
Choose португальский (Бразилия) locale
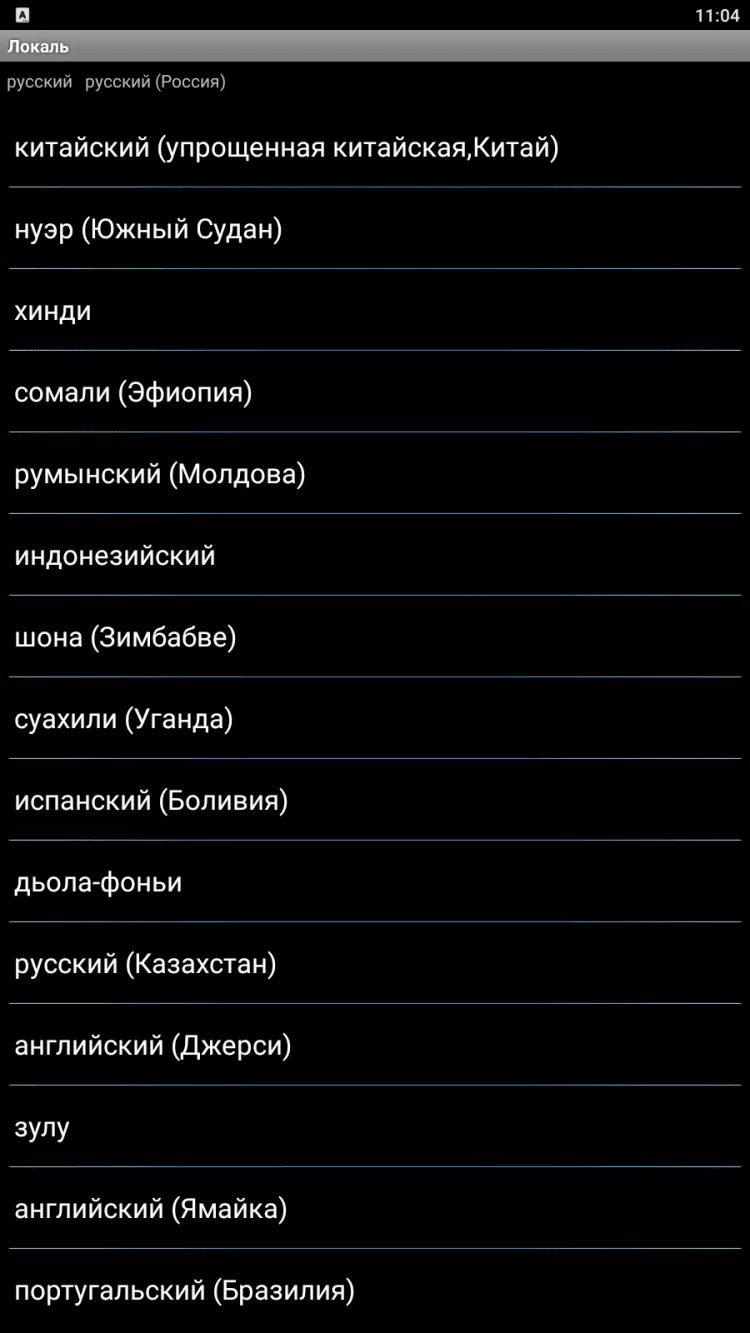click(x=184, y=1291)
